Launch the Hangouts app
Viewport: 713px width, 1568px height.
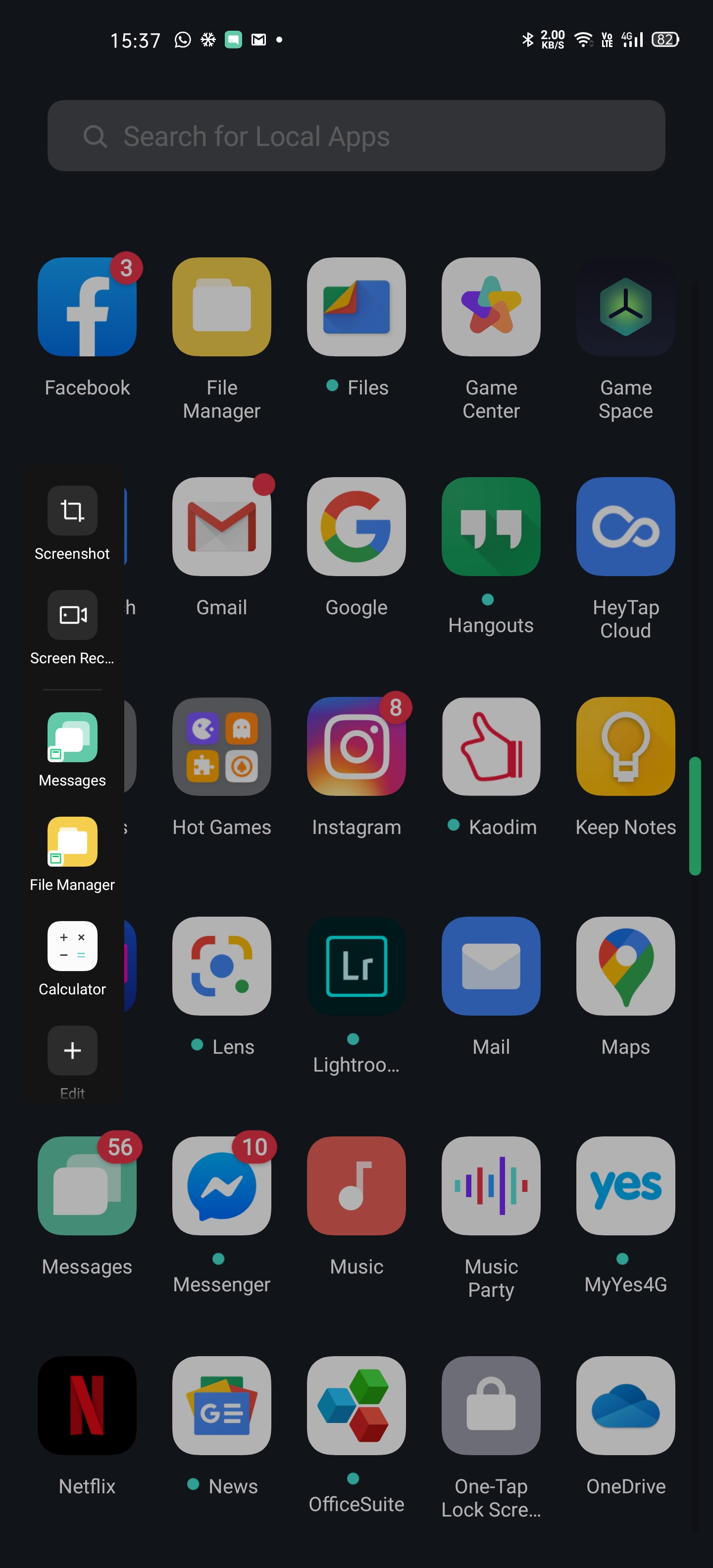coord(491,527)
